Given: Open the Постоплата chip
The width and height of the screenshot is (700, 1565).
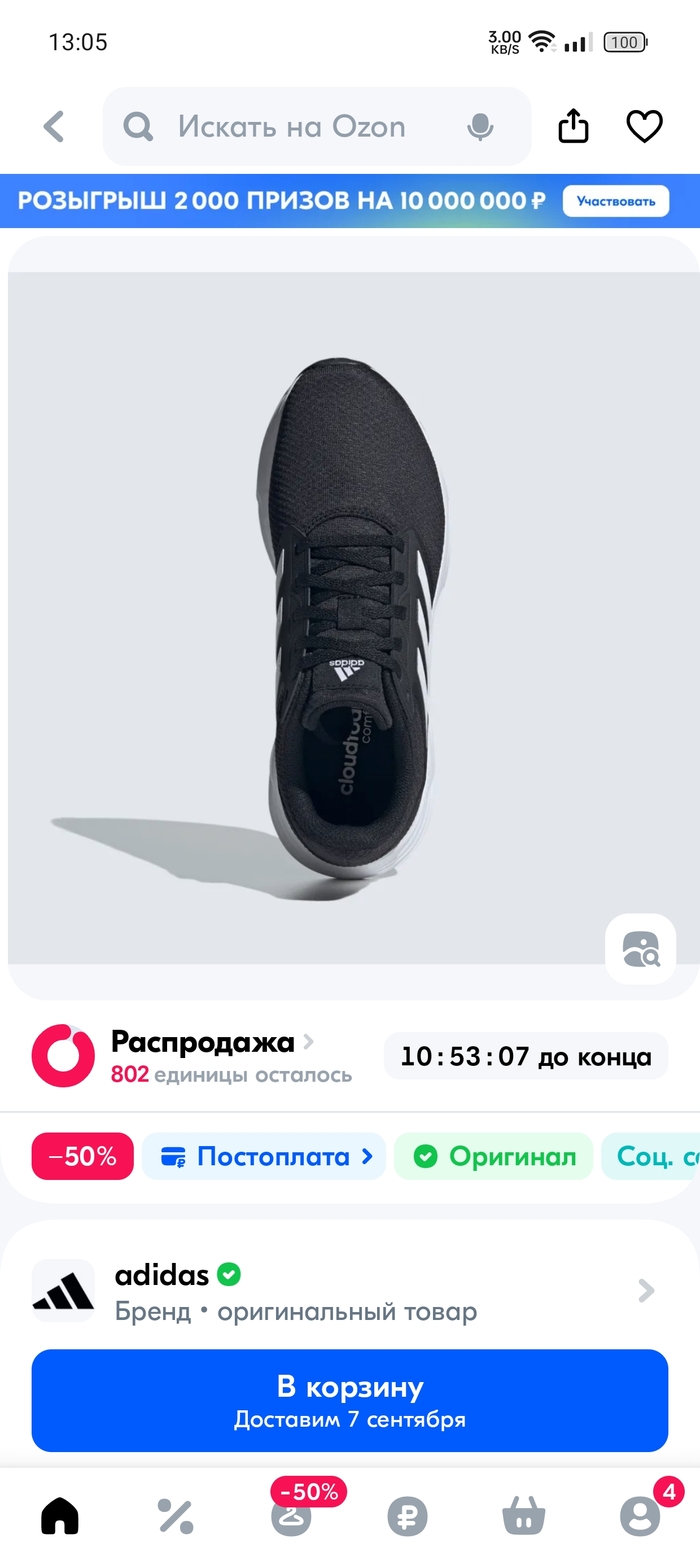Looking at the screenshot, I should coord(264,1156).
